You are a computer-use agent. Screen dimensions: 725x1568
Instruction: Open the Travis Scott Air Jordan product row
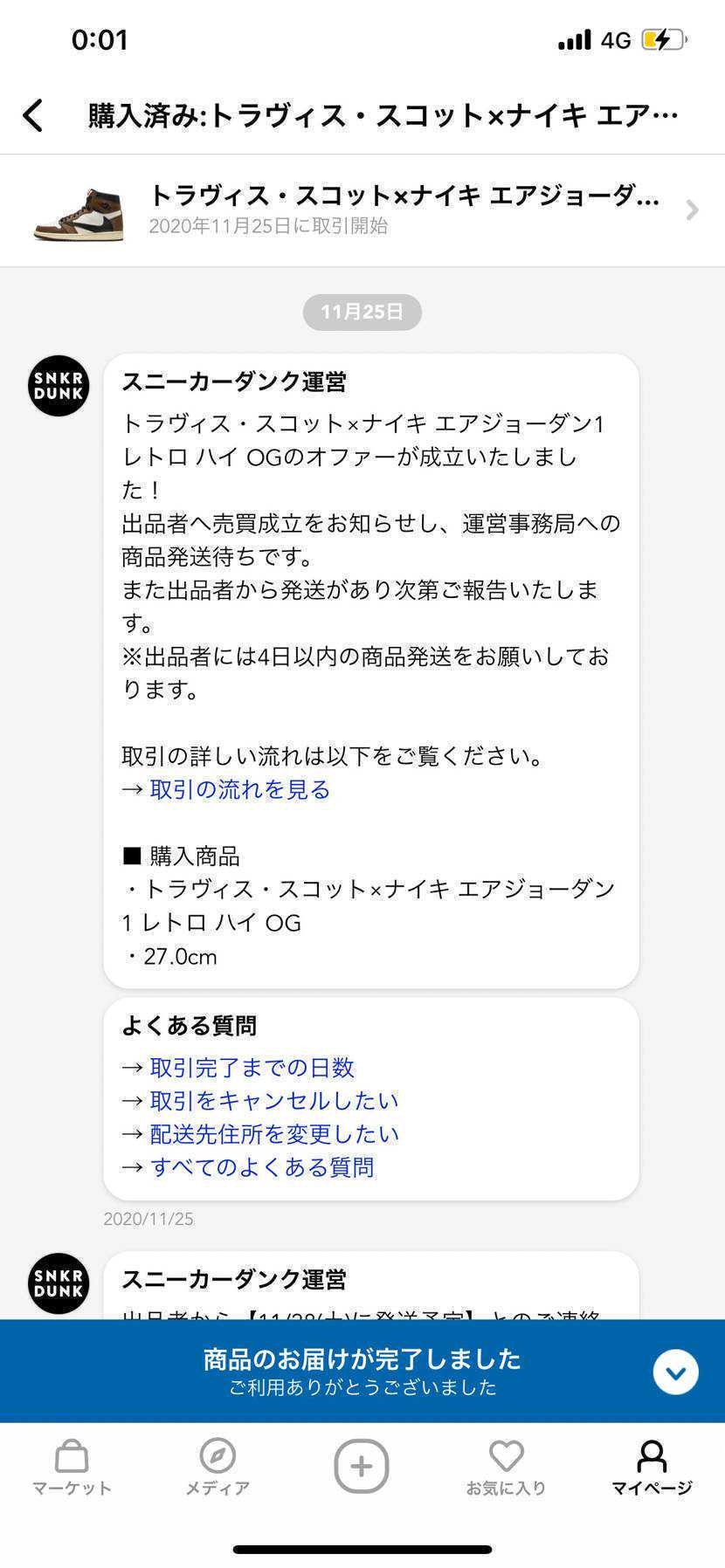tap(362, 210)
